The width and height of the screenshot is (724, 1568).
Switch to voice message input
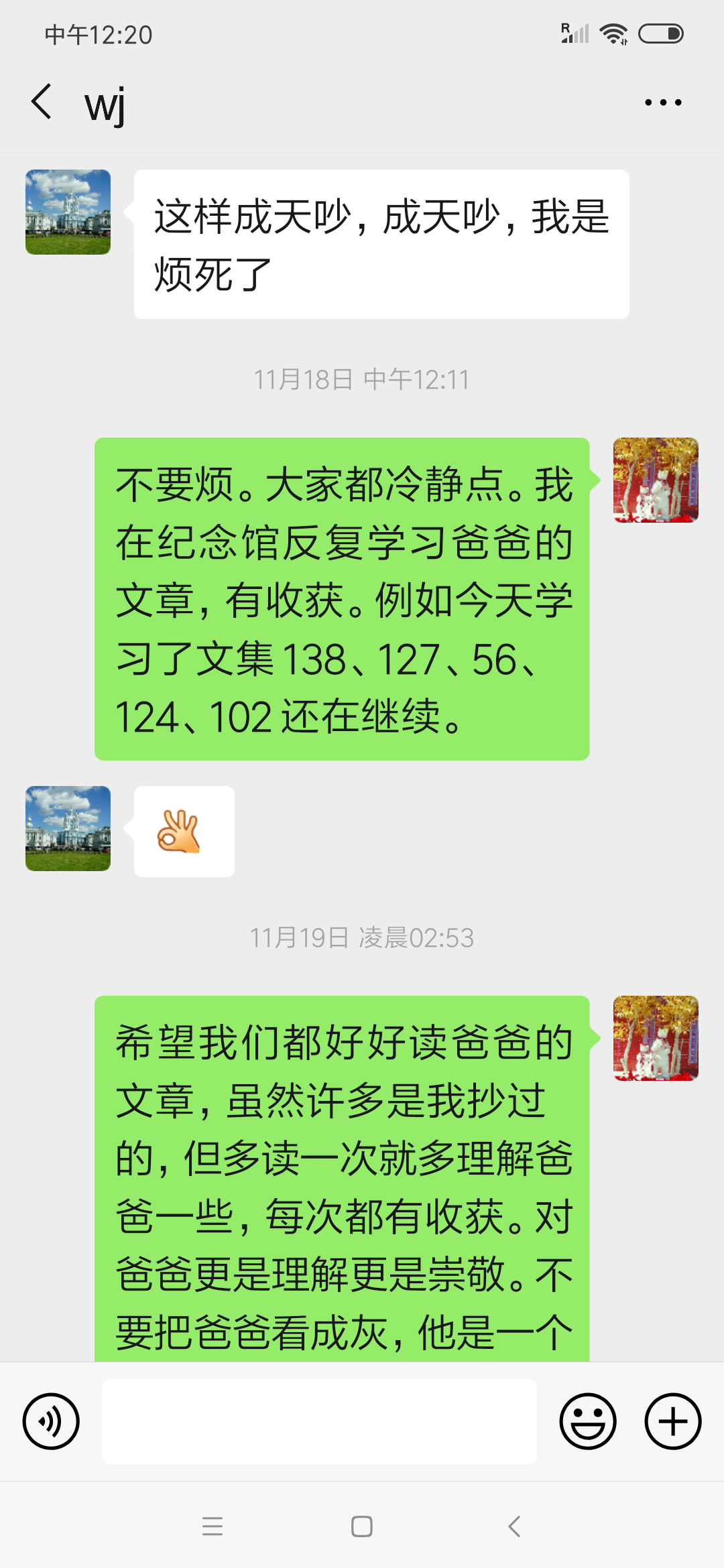point(51,1421)
